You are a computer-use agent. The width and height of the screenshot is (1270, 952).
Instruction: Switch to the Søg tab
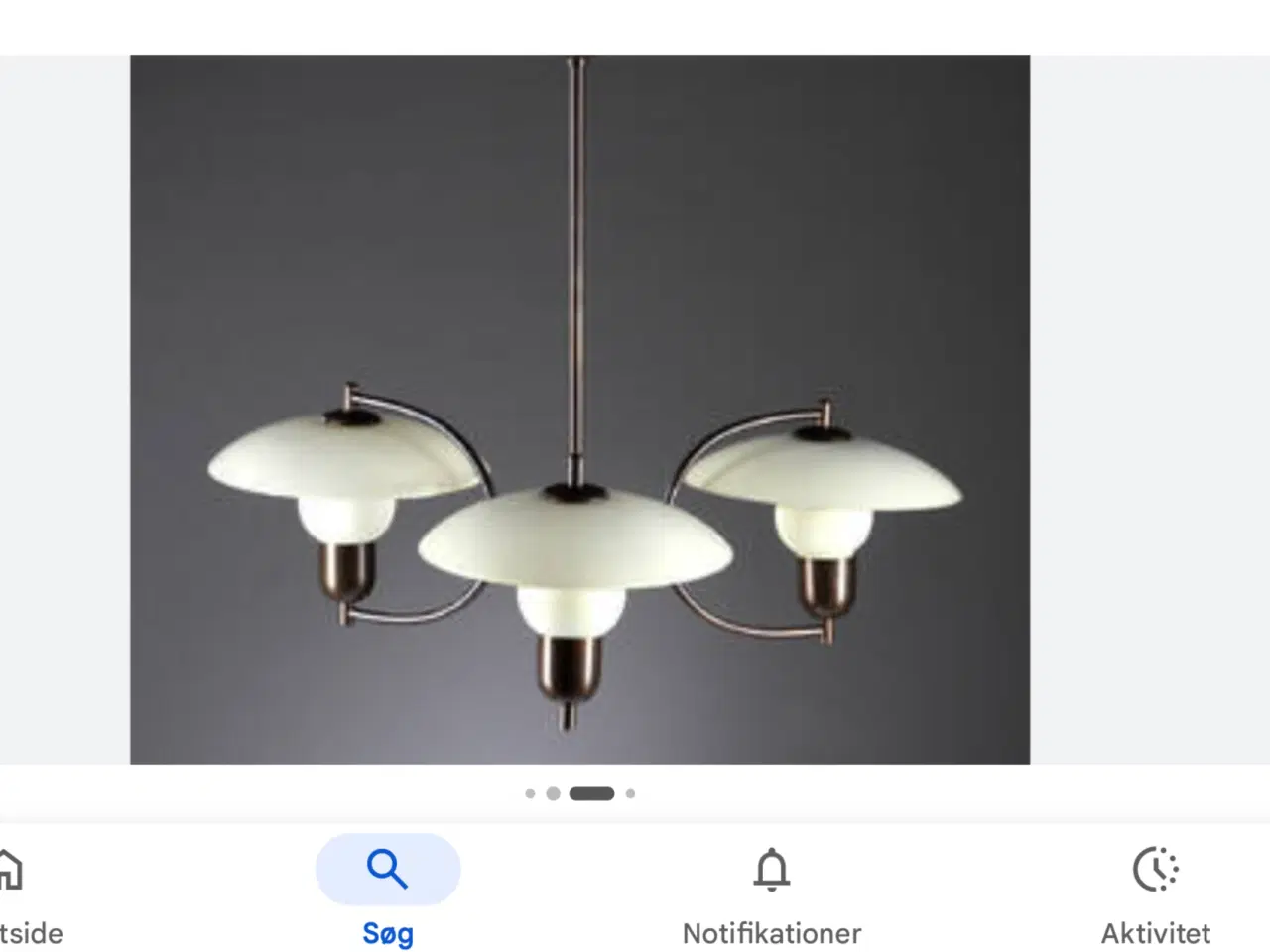coord(388,891)
